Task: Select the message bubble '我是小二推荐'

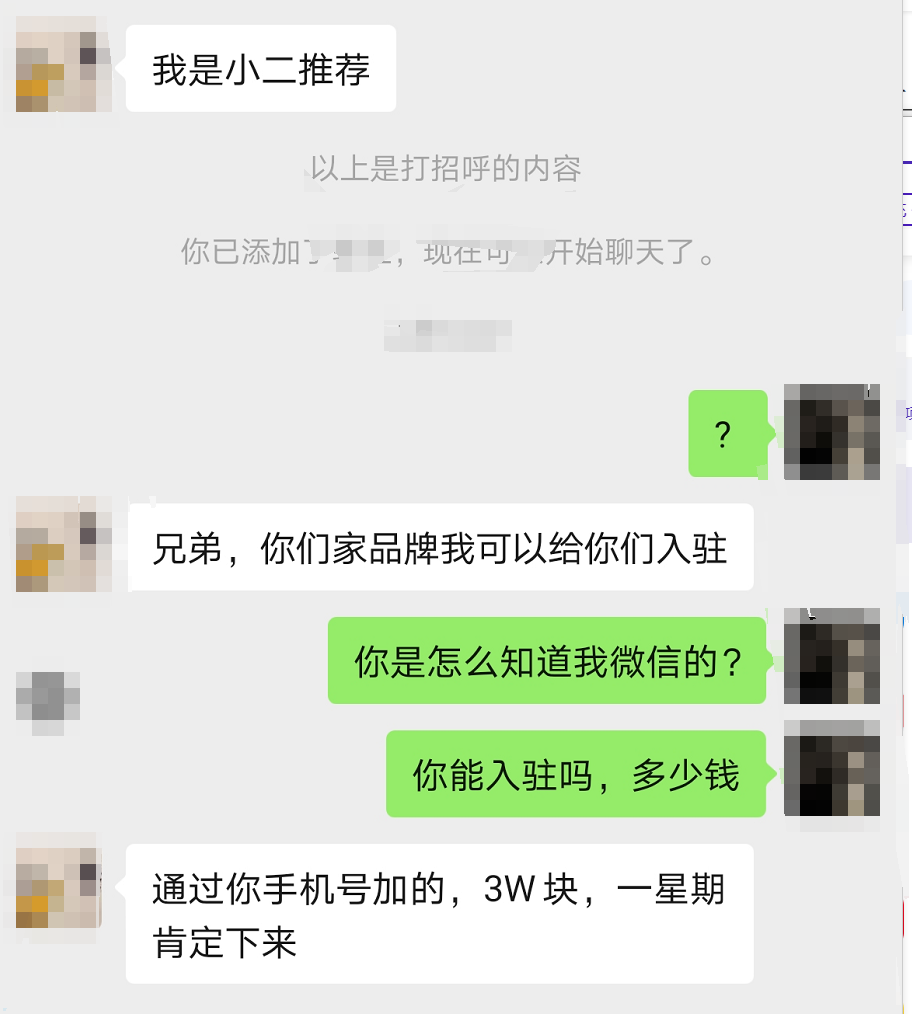Action: [x=260, y=68]
